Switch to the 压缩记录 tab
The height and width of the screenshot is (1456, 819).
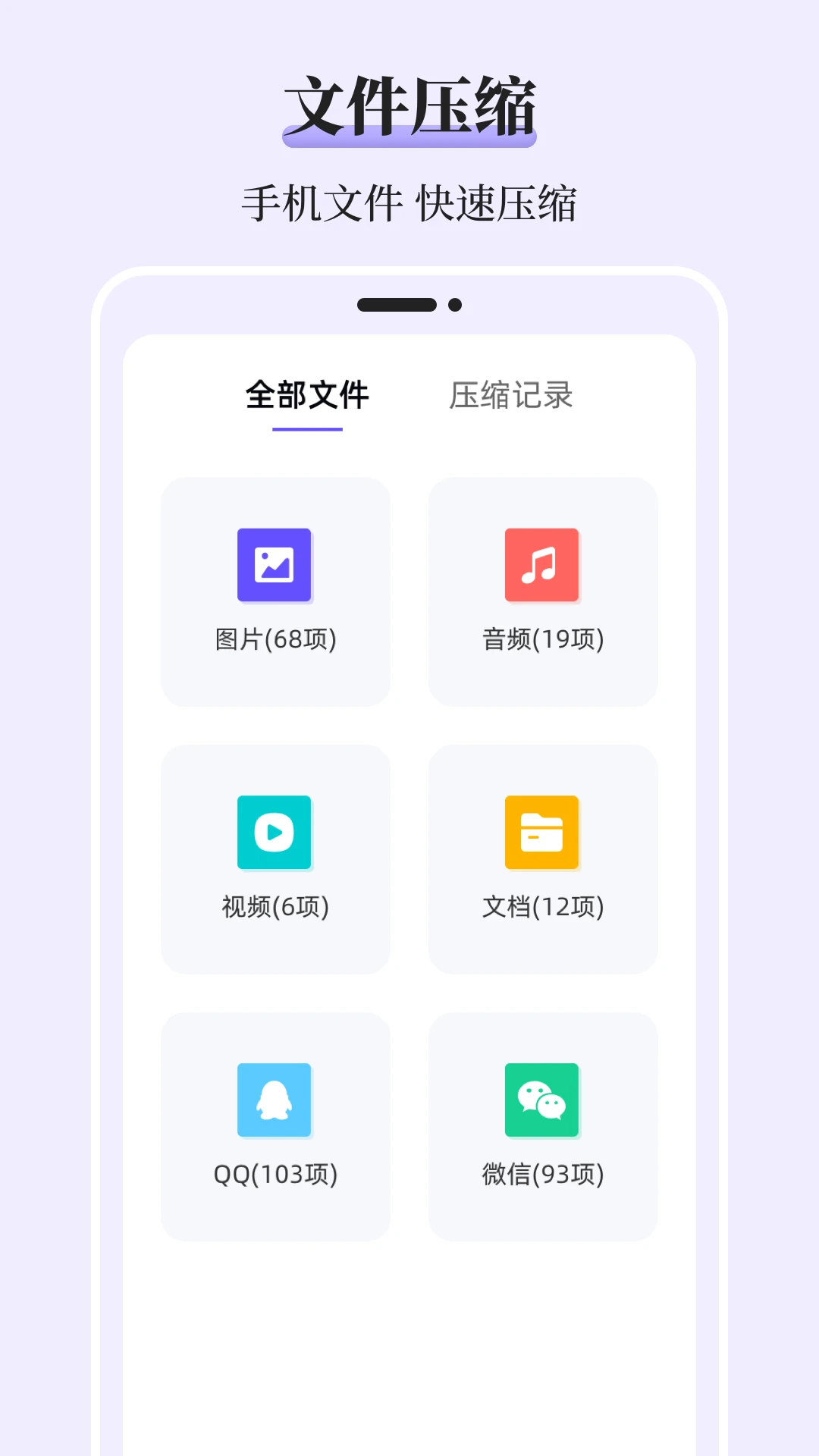(512, 395)
